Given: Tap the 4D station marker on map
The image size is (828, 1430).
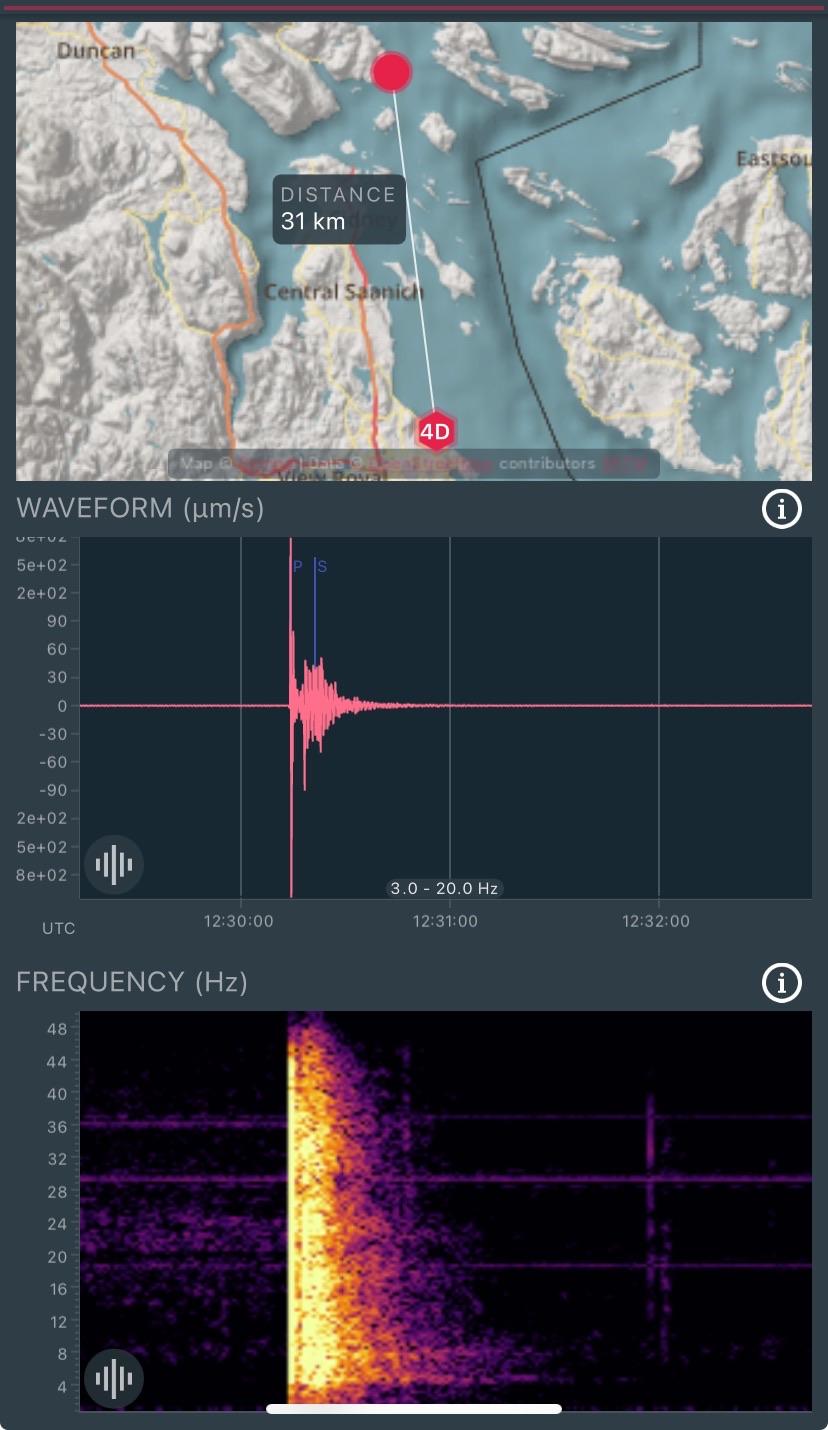Looking at the screenshot, I should (435, 432).
